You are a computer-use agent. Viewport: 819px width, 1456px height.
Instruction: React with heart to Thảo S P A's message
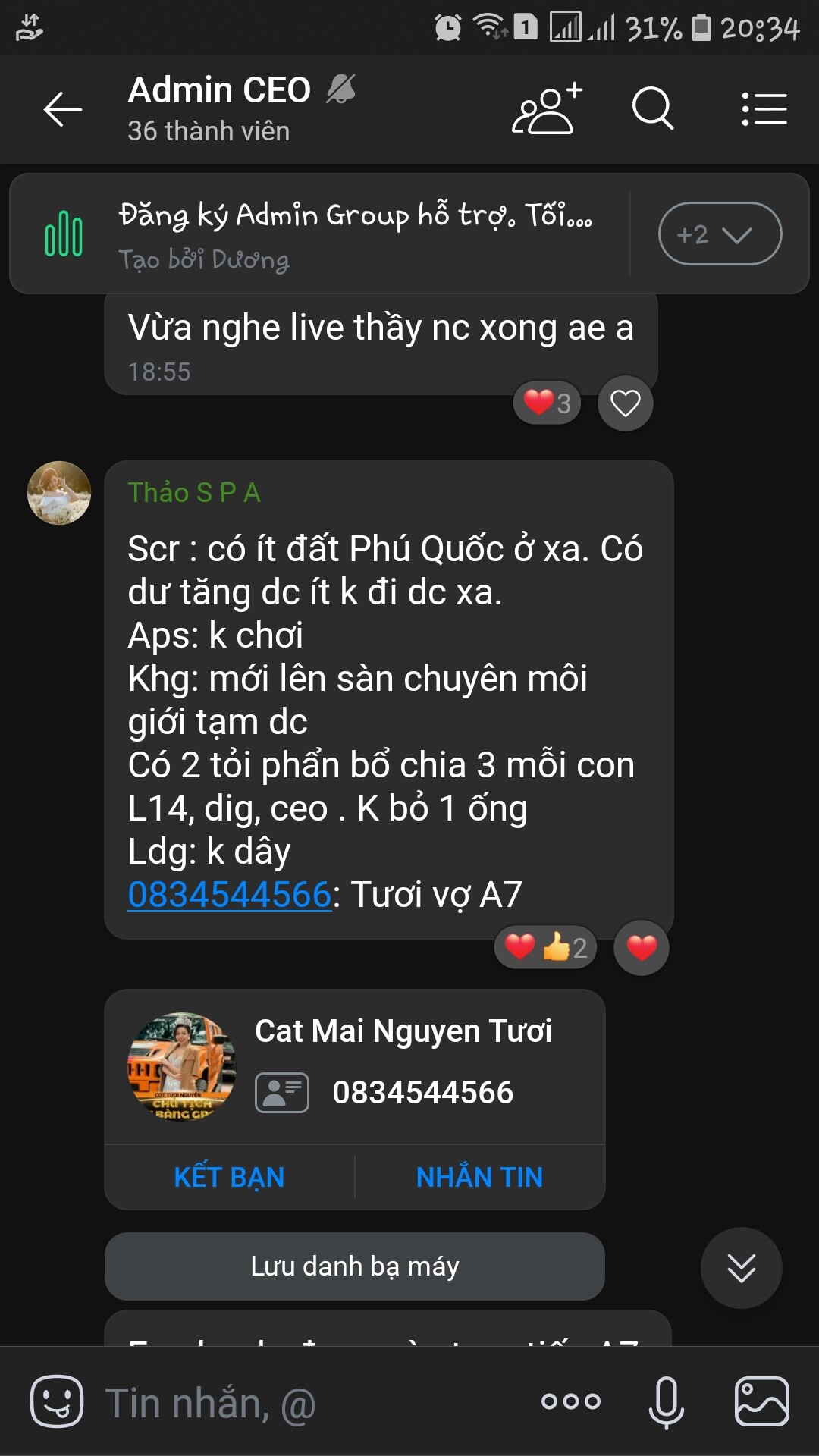pyautogui.click(x=642, y=948)
